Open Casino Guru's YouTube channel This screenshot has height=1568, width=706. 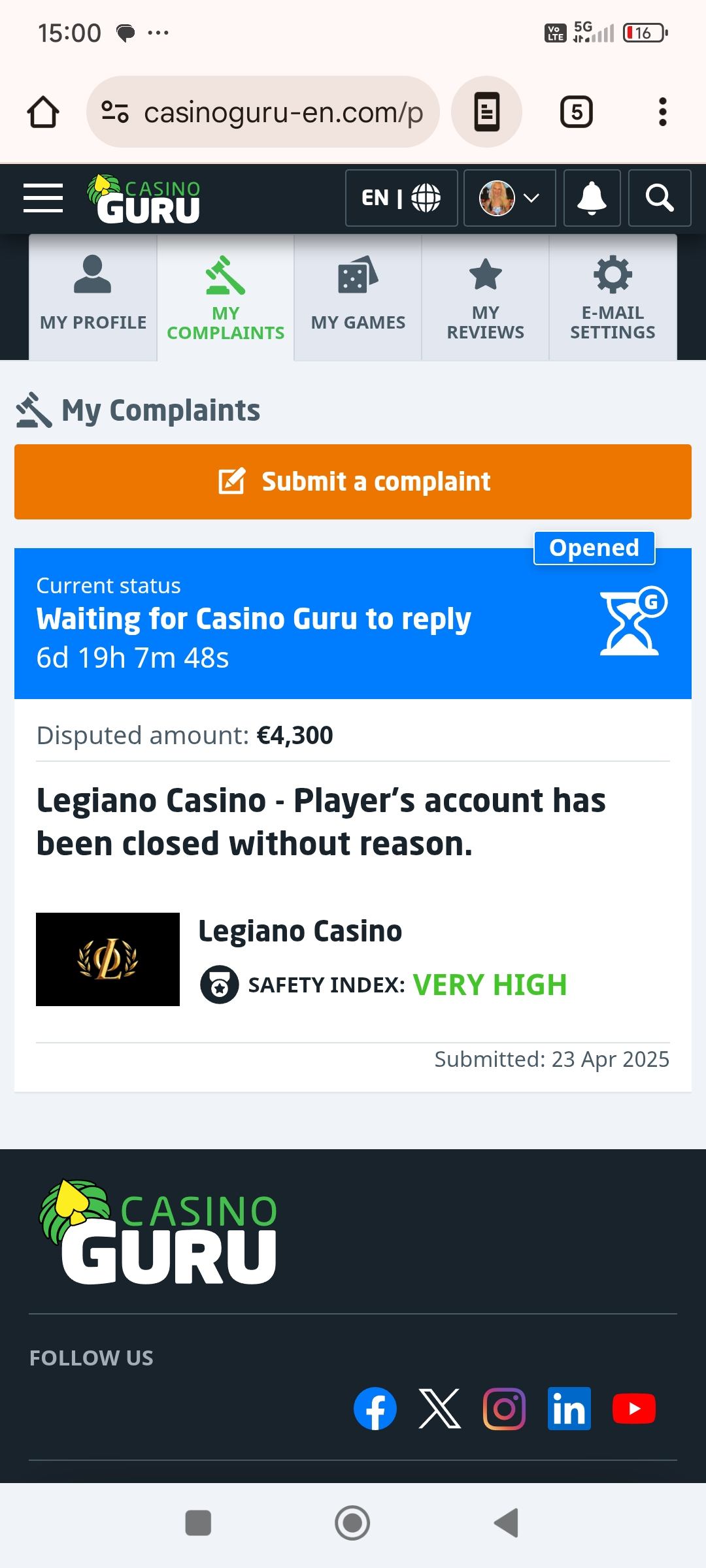click(633, 1409)
